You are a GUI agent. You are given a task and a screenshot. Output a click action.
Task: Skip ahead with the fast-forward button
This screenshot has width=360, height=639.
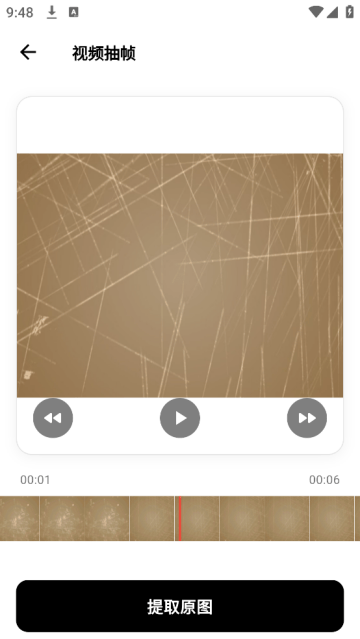[x=307, y=418]
